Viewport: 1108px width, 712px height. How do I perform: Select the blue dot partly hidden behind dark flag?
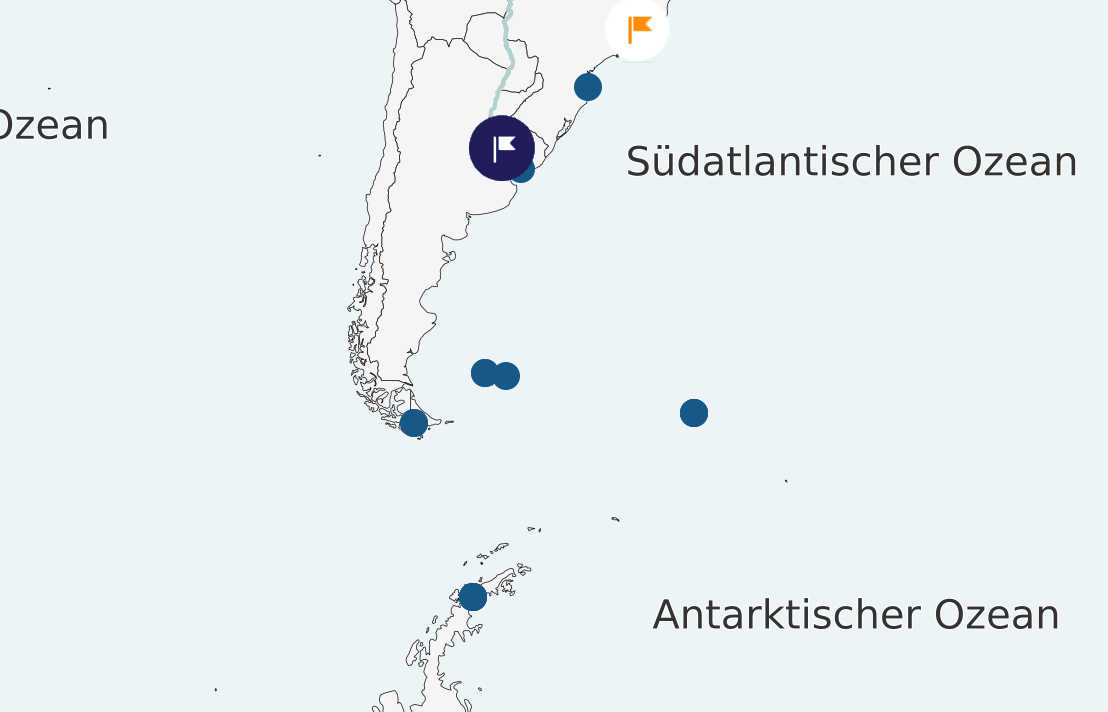tap(525, 172)
